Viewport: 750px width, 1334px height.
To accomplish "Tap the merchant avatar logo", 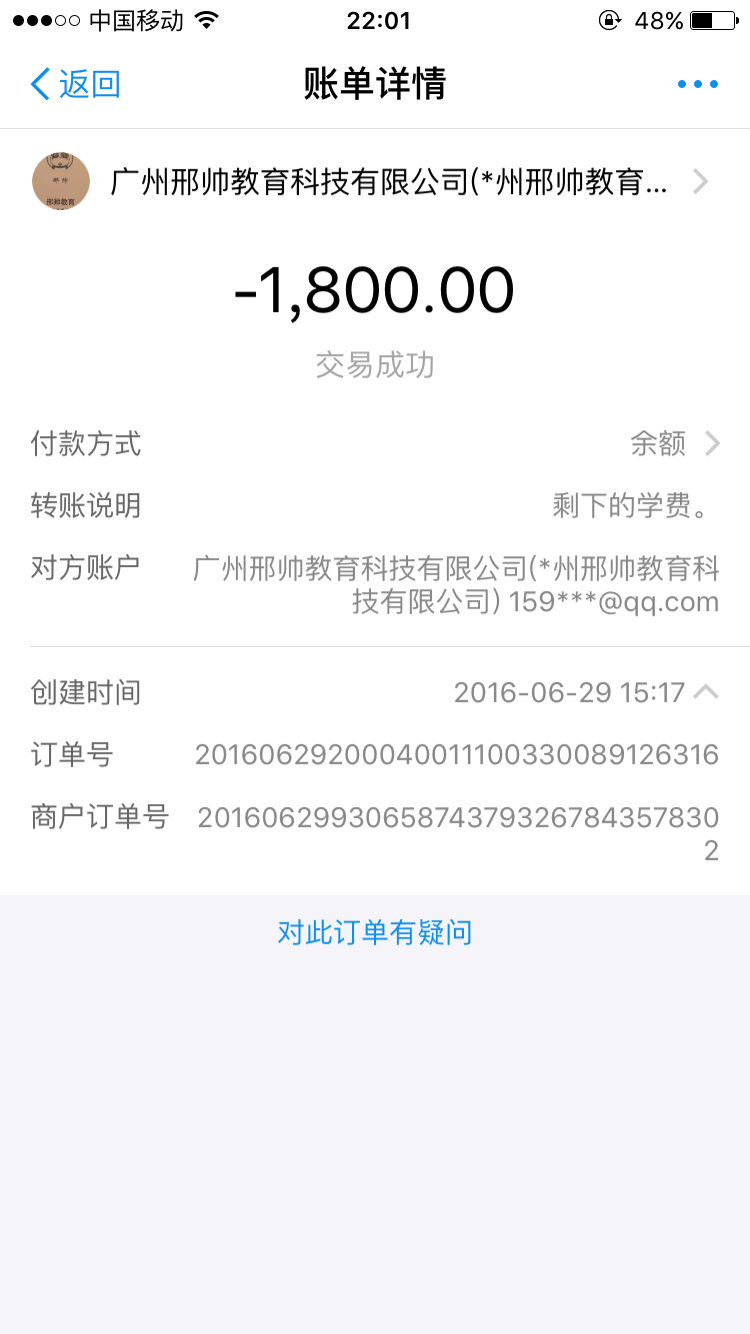I will [x=60, y=181].
